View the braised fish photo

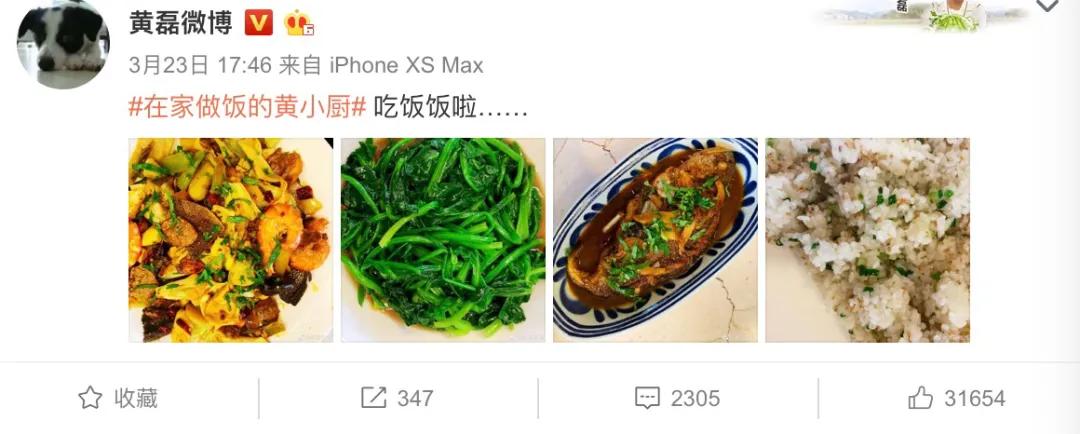point(655,240)
